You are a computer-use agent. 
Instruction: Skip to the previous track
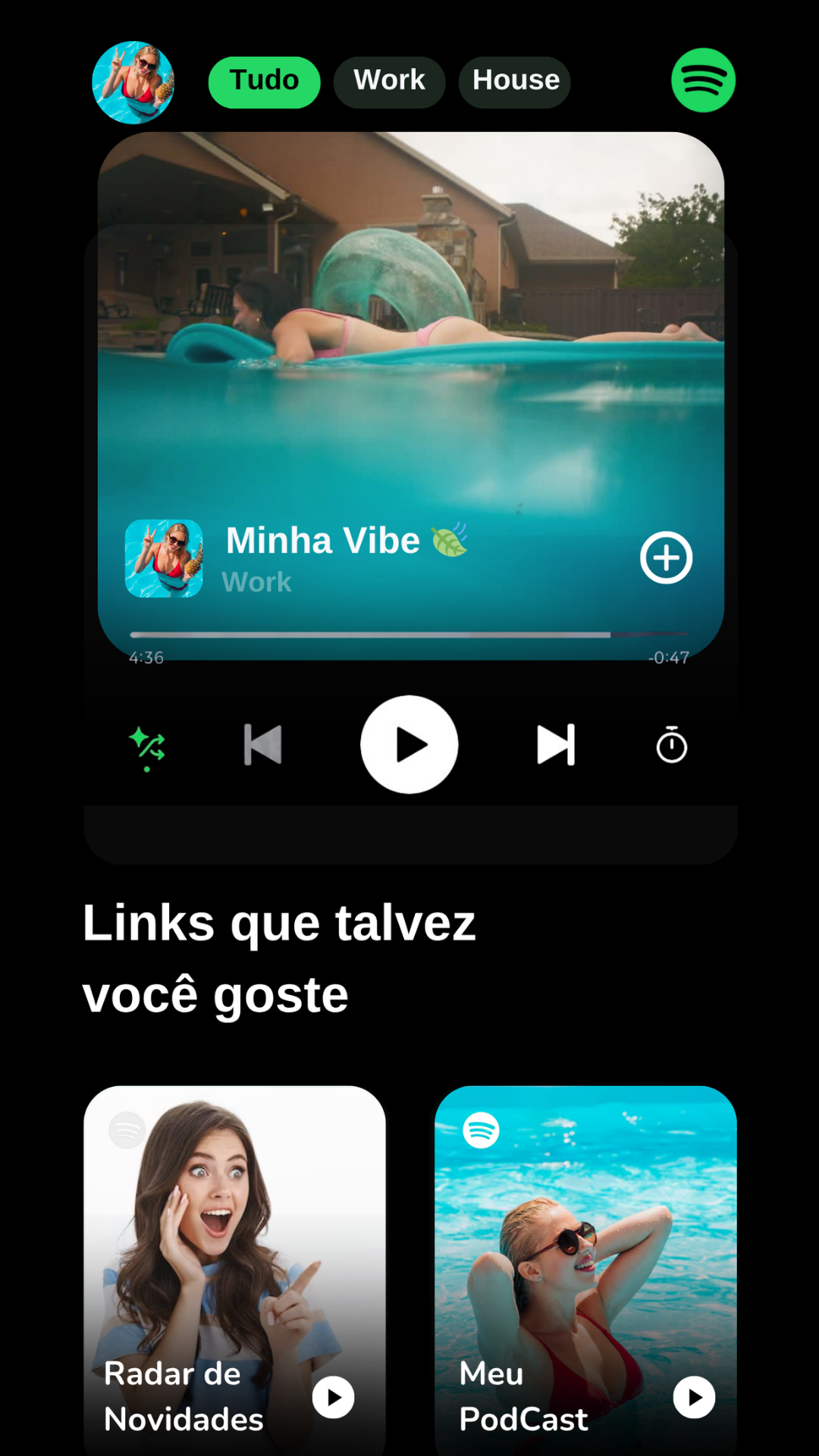[x=263, y=745]
